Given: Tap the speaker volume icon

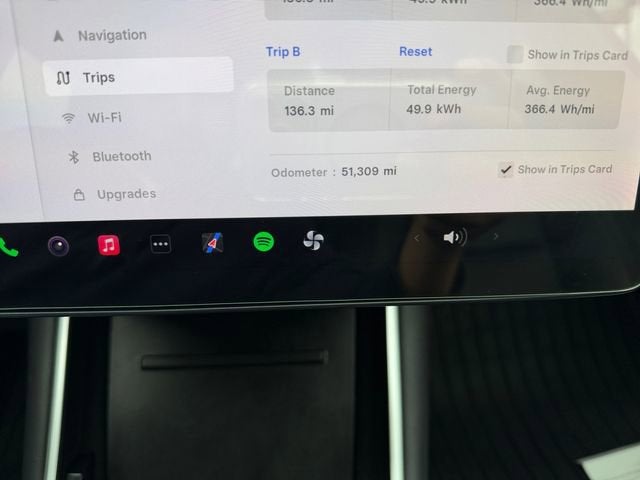Looking at the screenshot, I should point(455,237).
